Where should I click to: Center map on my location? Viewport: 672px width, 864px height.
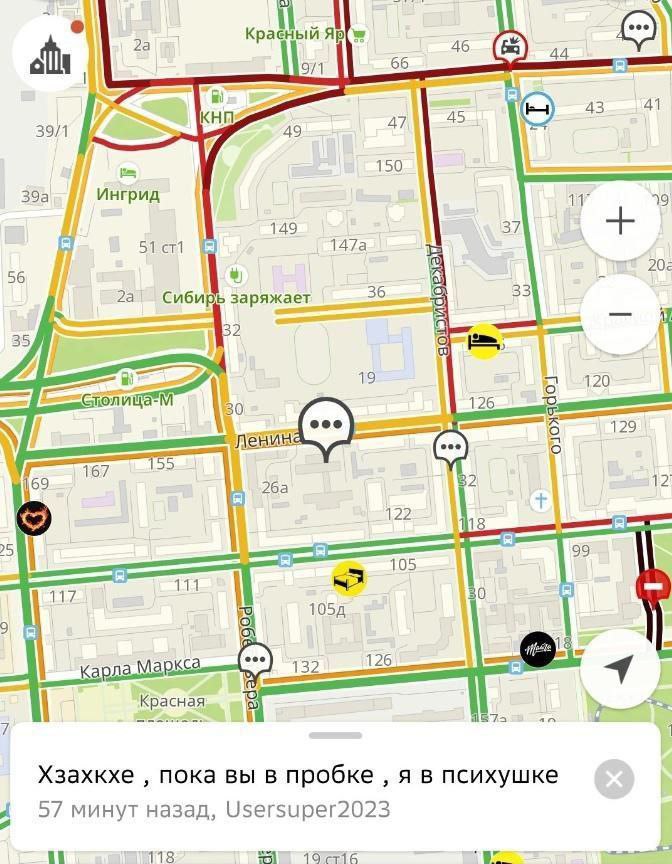click(620, 669)
